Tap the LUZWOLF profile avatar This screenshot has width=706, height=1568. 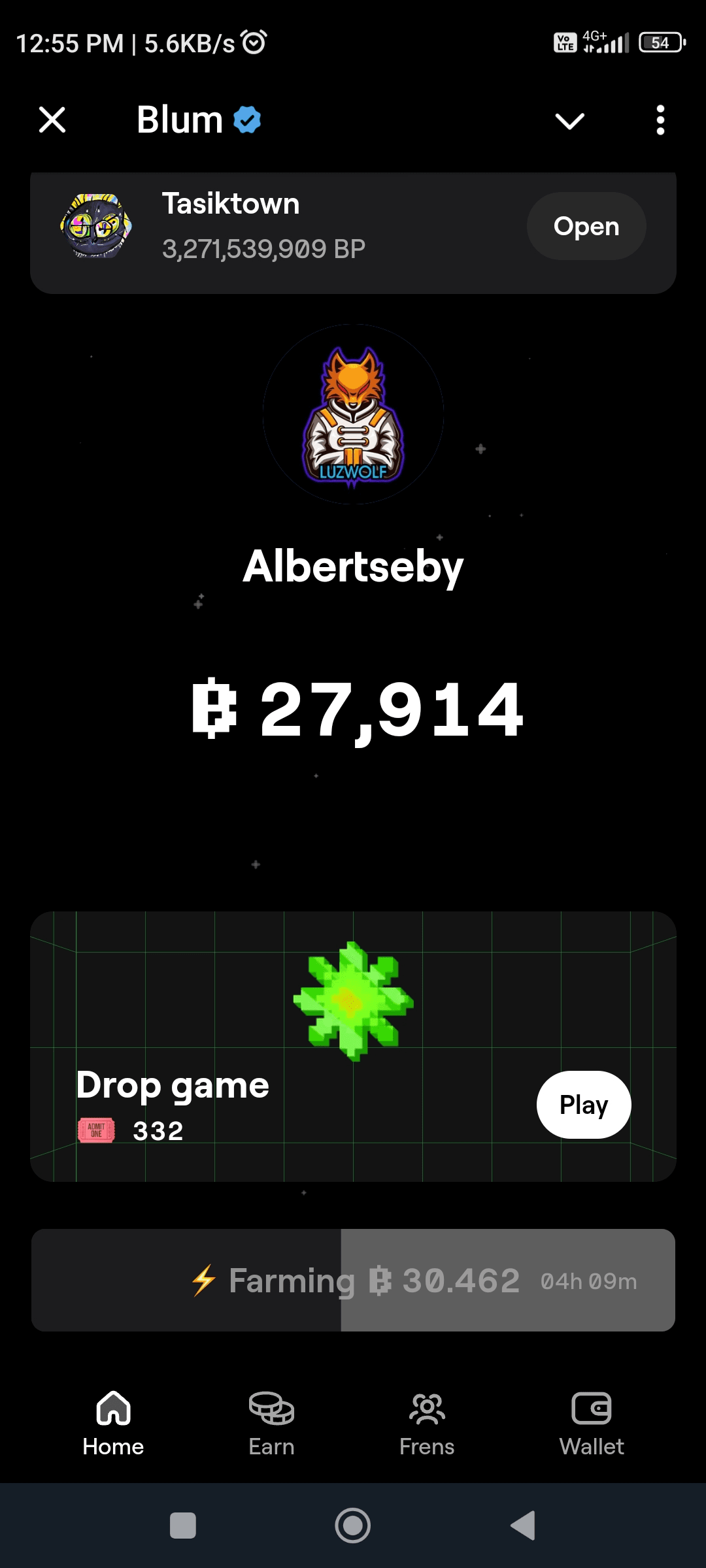pos(353,415)
